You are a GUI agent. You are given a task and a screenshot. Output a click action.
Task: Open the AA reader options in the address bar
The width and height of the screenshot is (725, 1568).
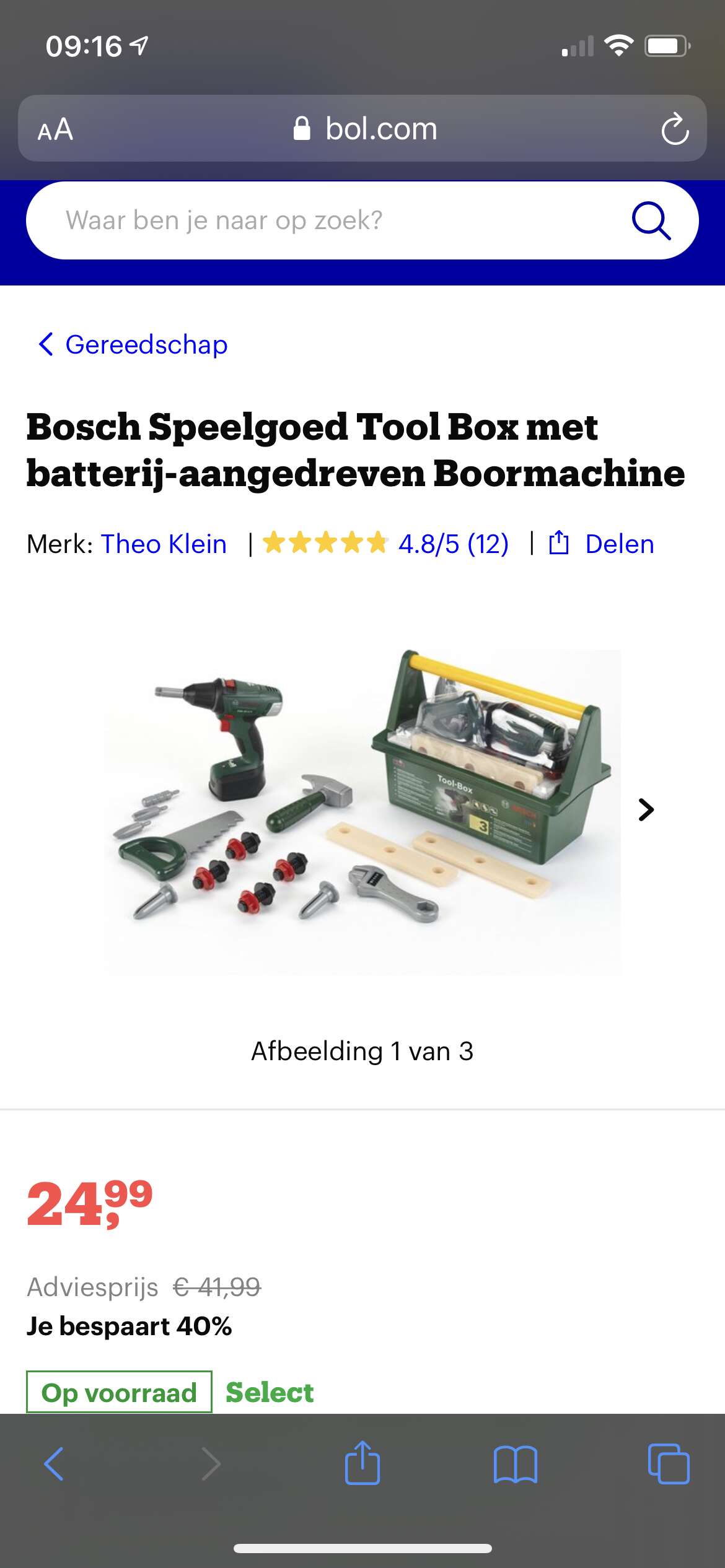tap(56, 129)
